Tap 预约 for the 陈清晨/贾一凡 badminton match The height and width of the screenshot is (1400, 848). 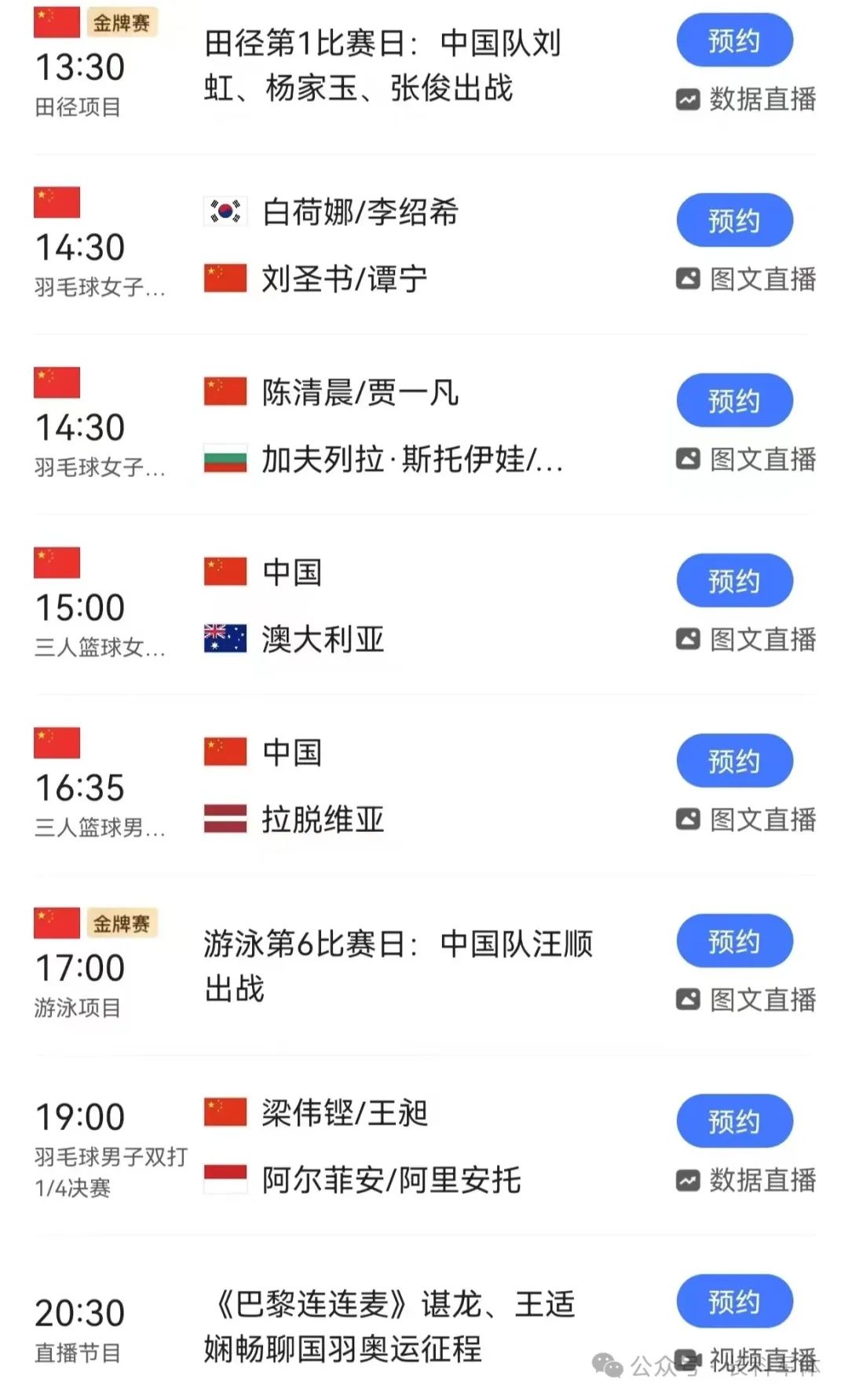point(734,401)
